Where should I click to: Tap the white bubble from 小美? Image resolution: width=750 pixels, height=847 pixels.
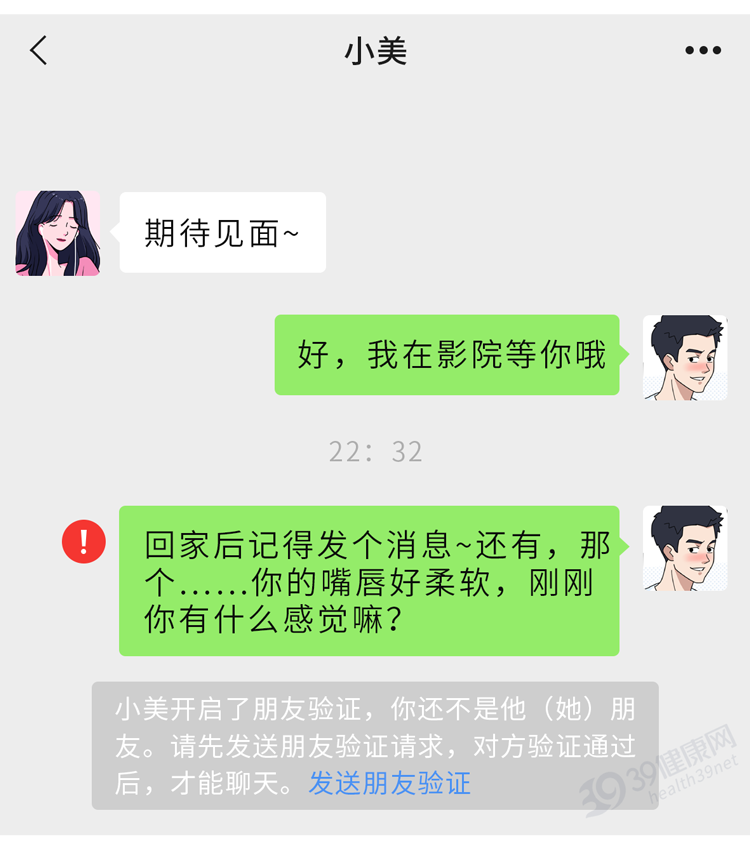coord(222,232)
